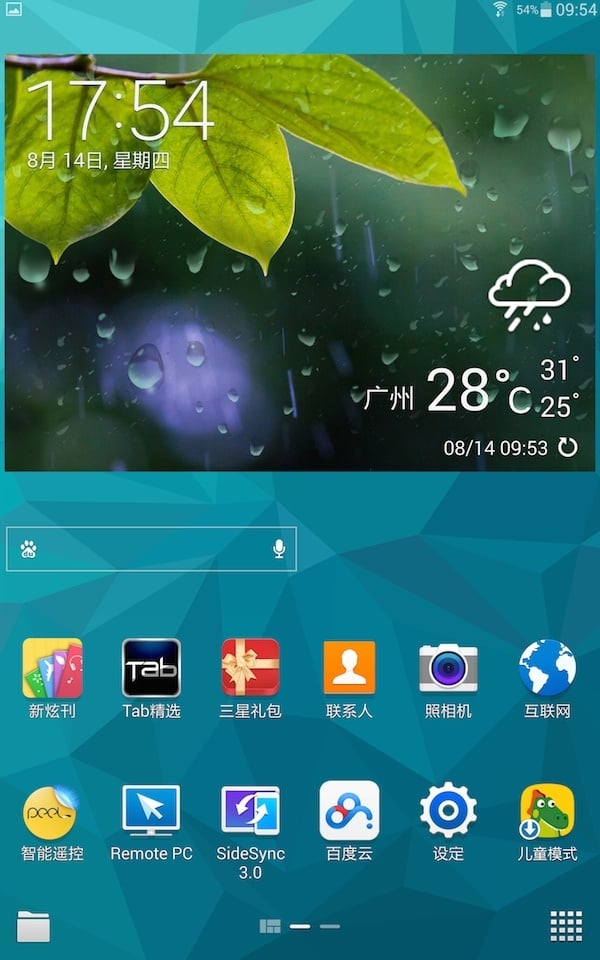The image size is (600, 960).
Task: Open the folder icon at bottom left
Action: (x=33, y=926)
